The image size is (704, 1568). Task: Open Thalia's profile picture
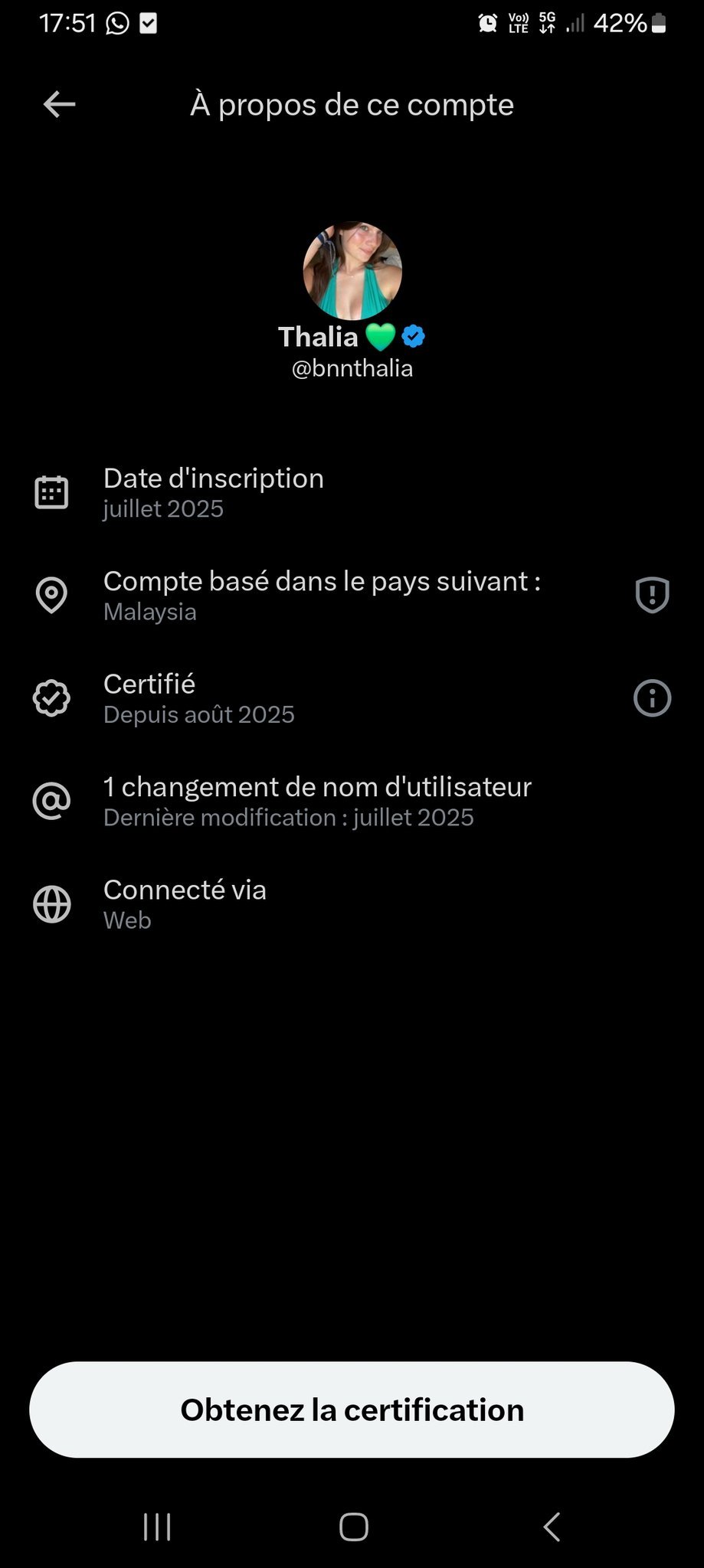pos(352,270)
